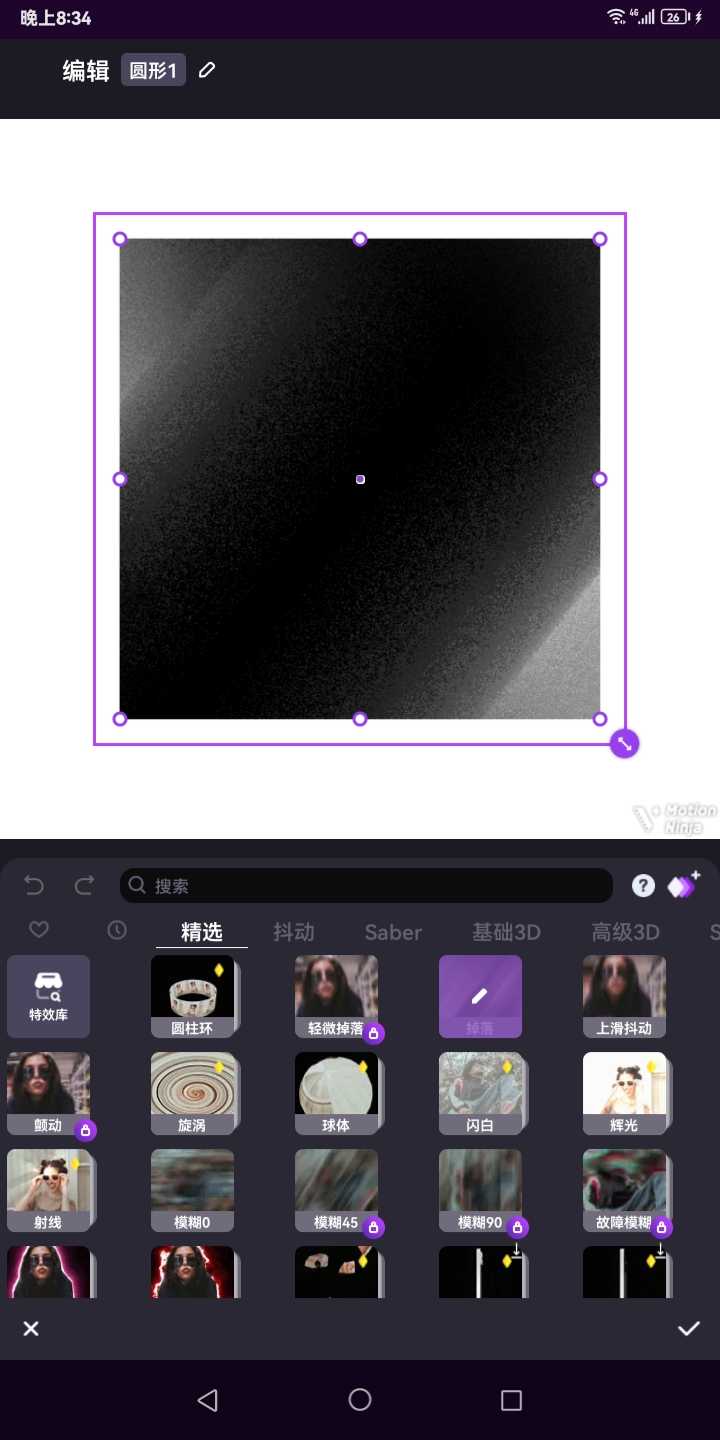Image resolution: width=720 pixels, height=1440 pixels.
Task: Open the favorites heart tab
Action: point(39,930)
